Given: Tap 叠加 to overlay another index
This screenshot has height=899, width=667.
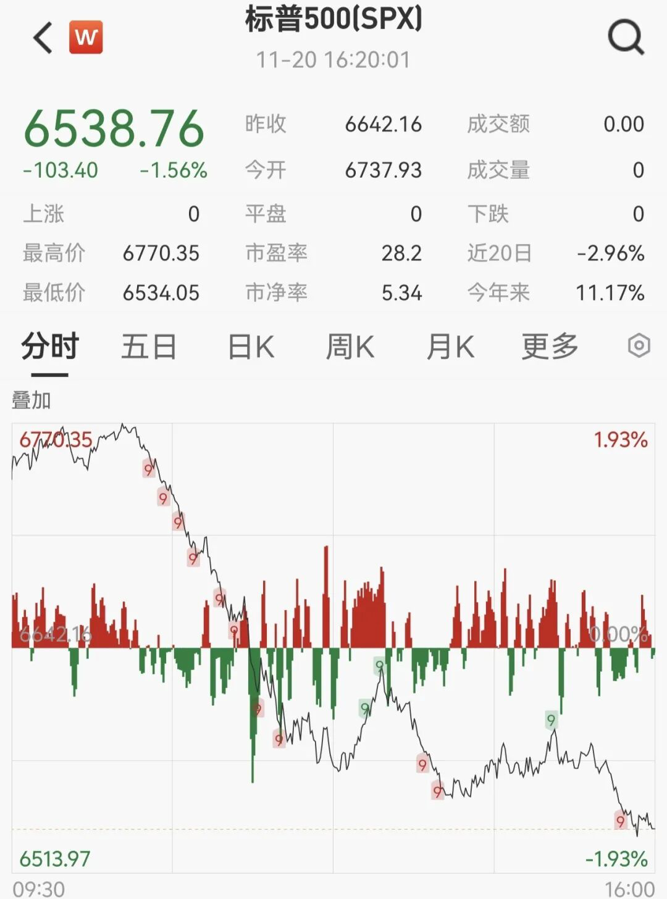Looking at the screenshot, I should click(31, 400).
